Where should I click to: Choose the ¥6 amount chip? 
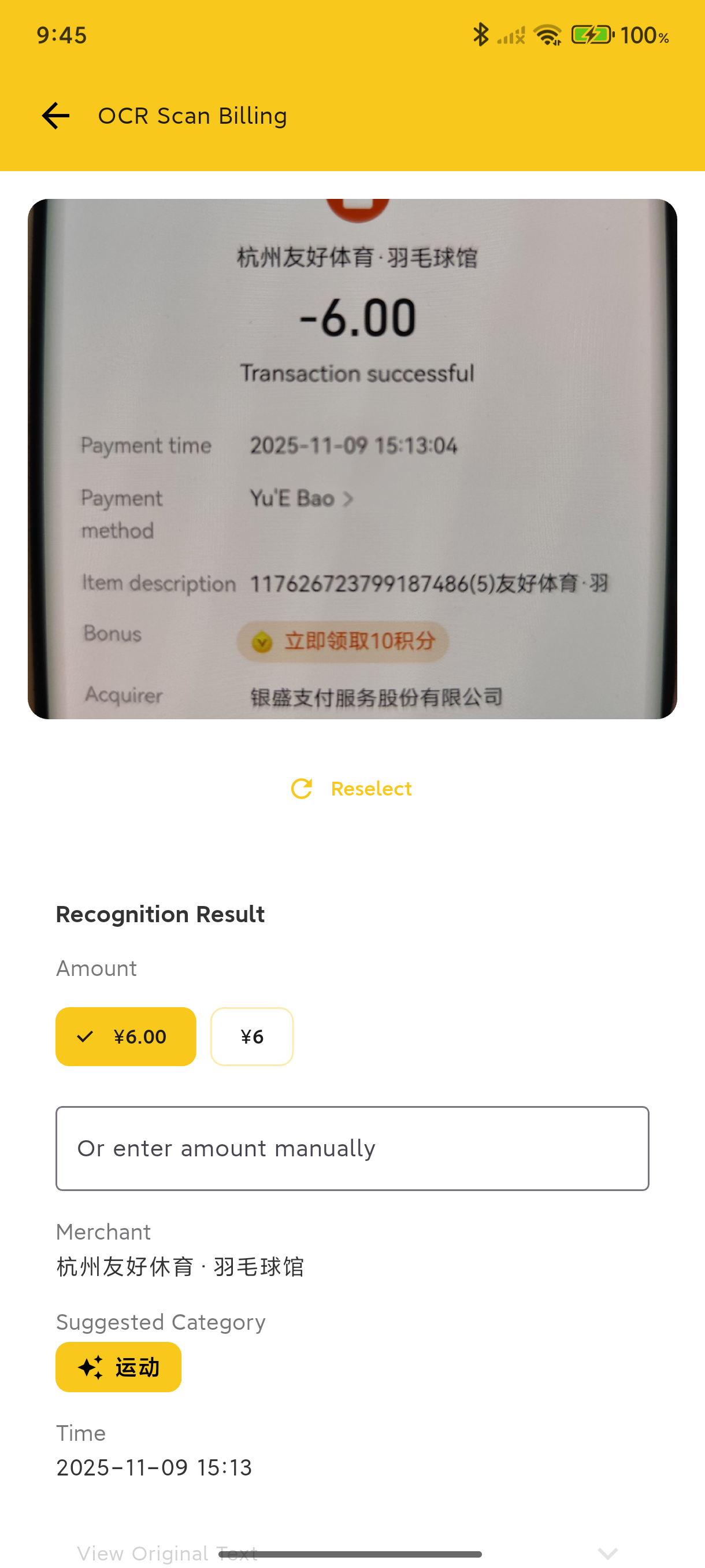(x=252, y=1036)
